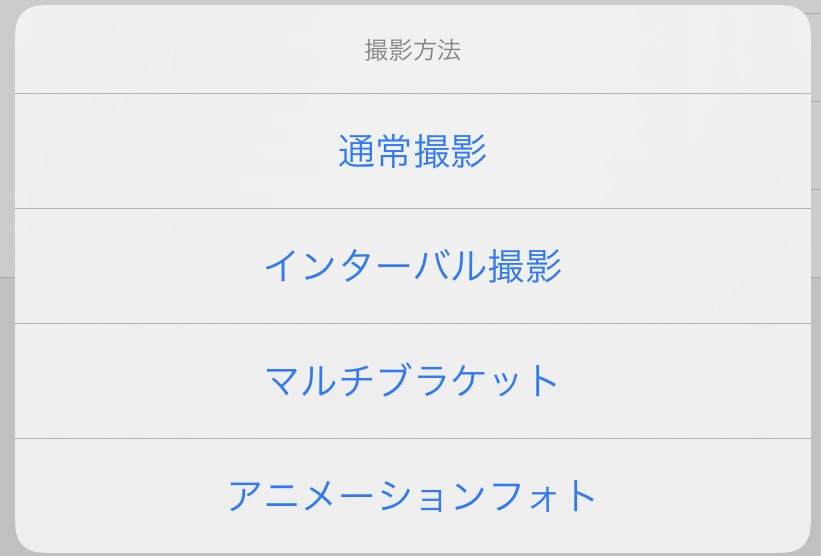Screen dimensions: 821x556
Task: Pick マルチブラケット from the list
Action: [x=412, y=381]
